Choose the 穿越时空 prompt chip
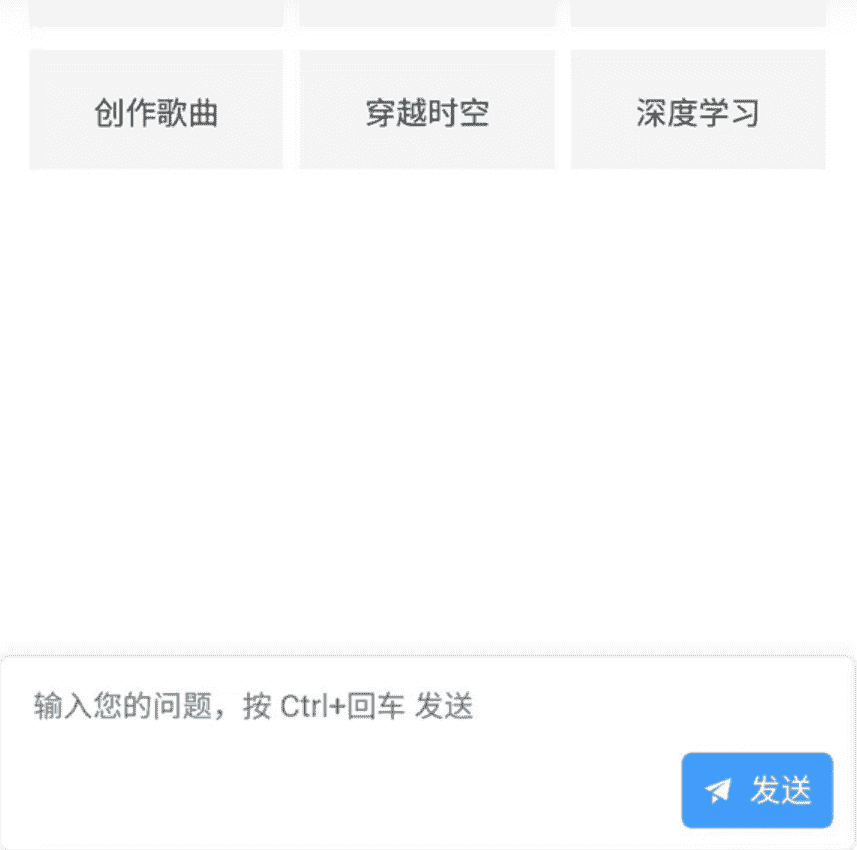The width and height of the screenshot is (857, 850). [427, 111]
